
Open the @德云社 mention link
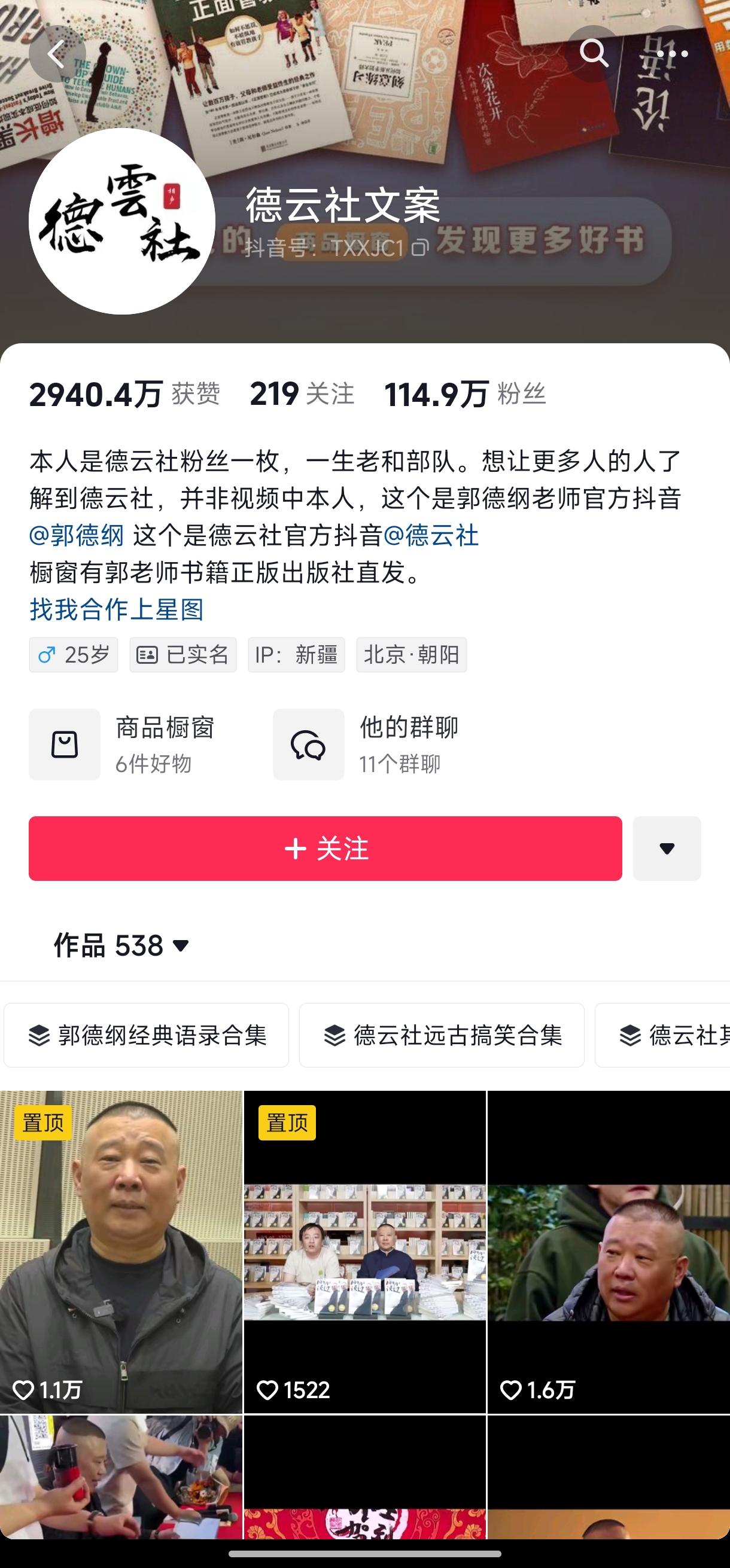[x=431, y=536]
